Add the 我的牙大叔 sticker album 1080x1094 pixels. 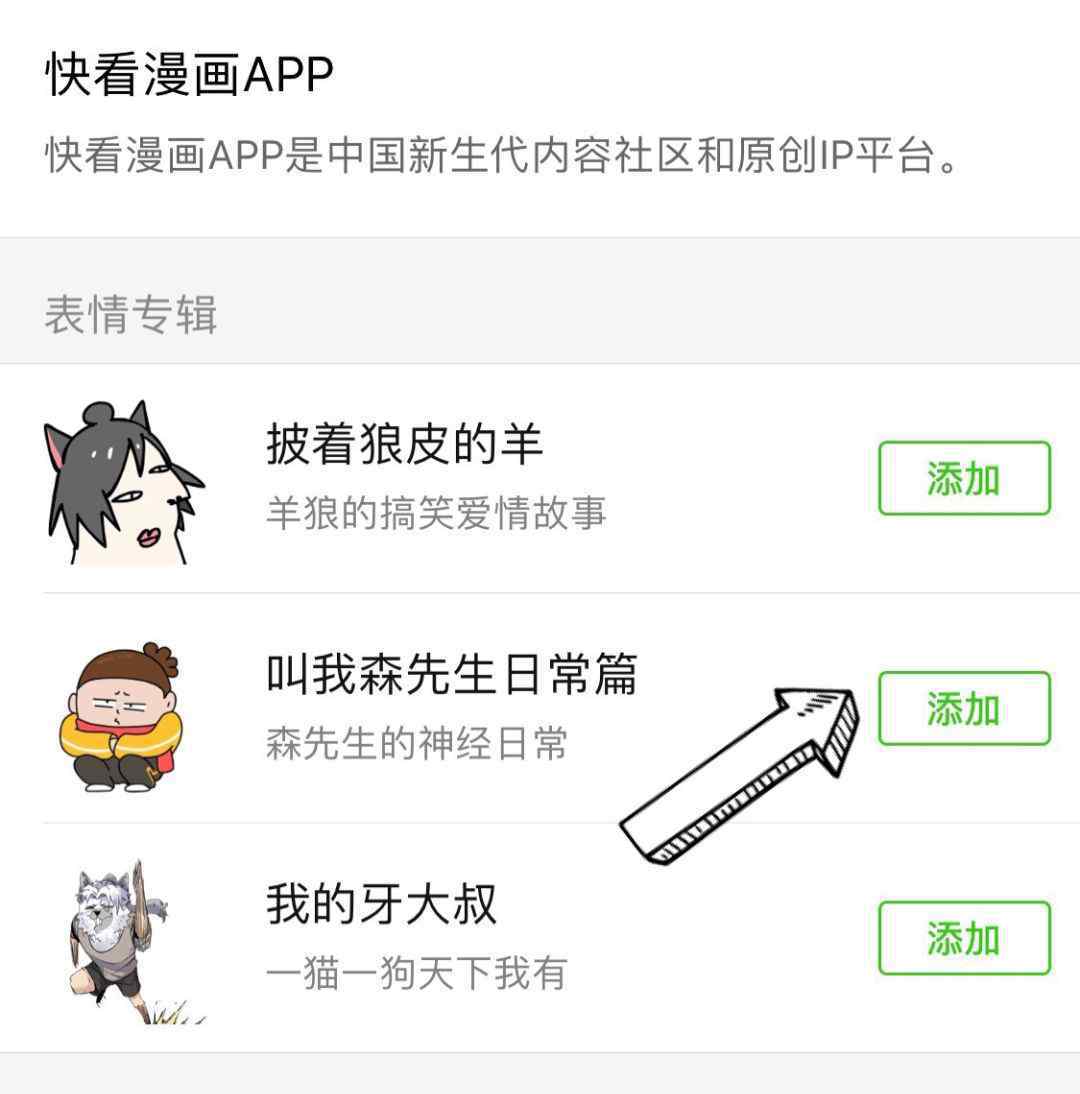point(964,938)
